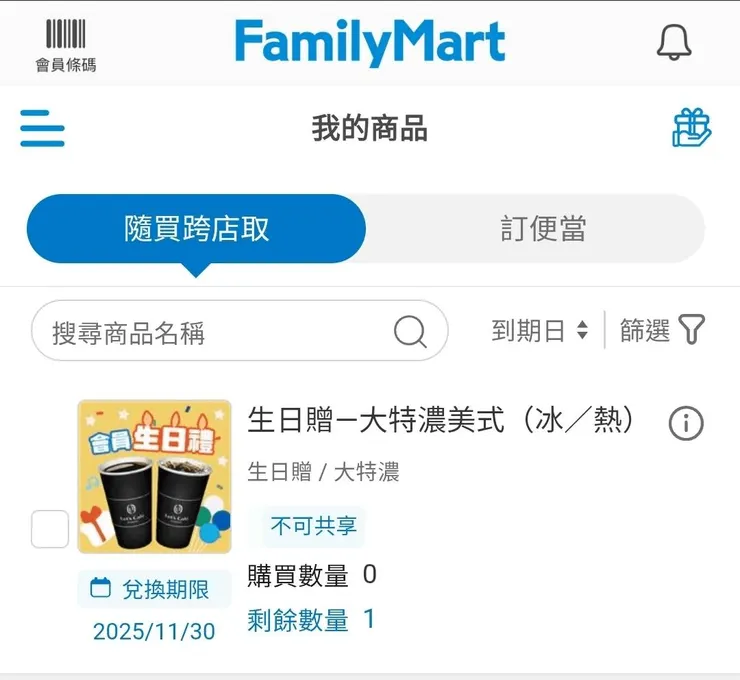The image size is (740, 680).
Task: Show info for 生日贈－大特濃美式
Action: pos(686,424)
